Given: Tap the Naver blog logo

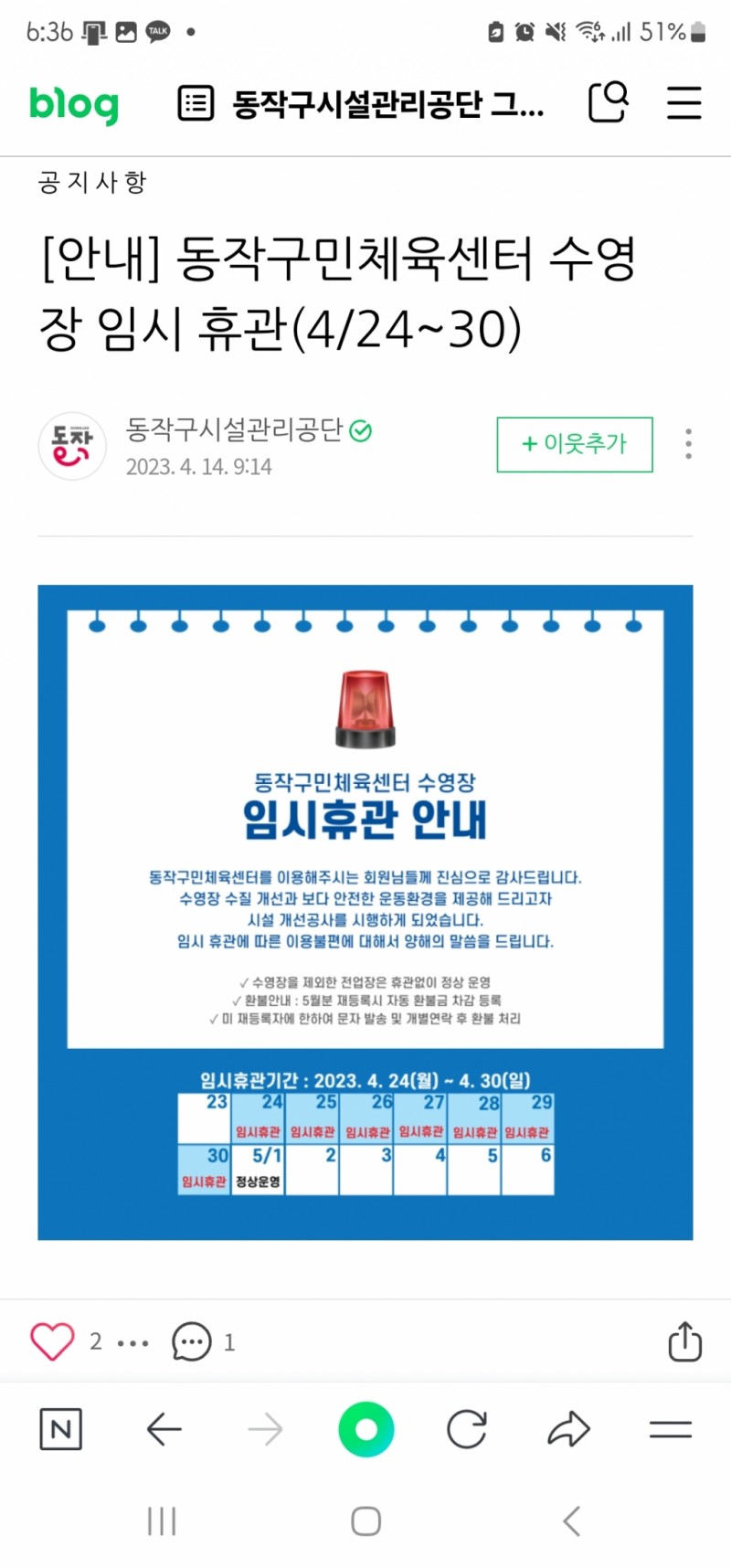Looking at the screenshot, I should click(x=74, y=104).
